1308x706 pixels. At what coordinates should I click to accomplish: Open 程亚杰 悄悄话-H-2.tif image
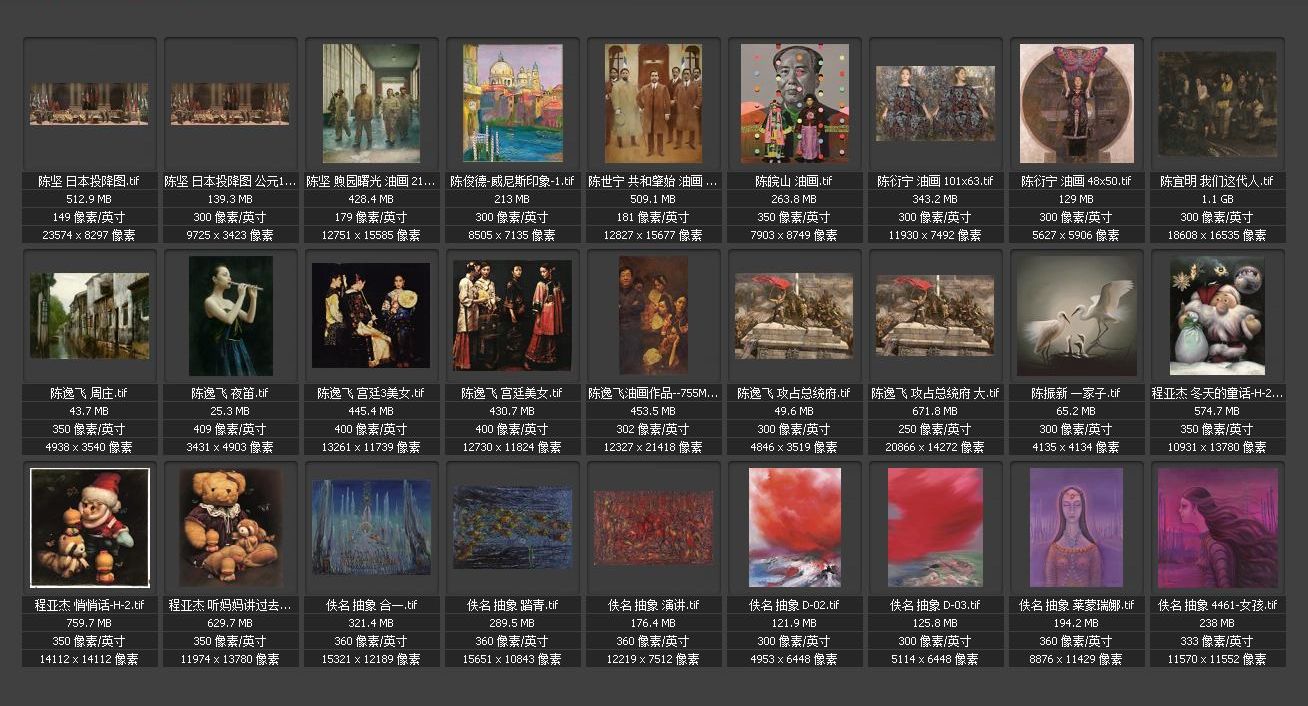(89, 527)
